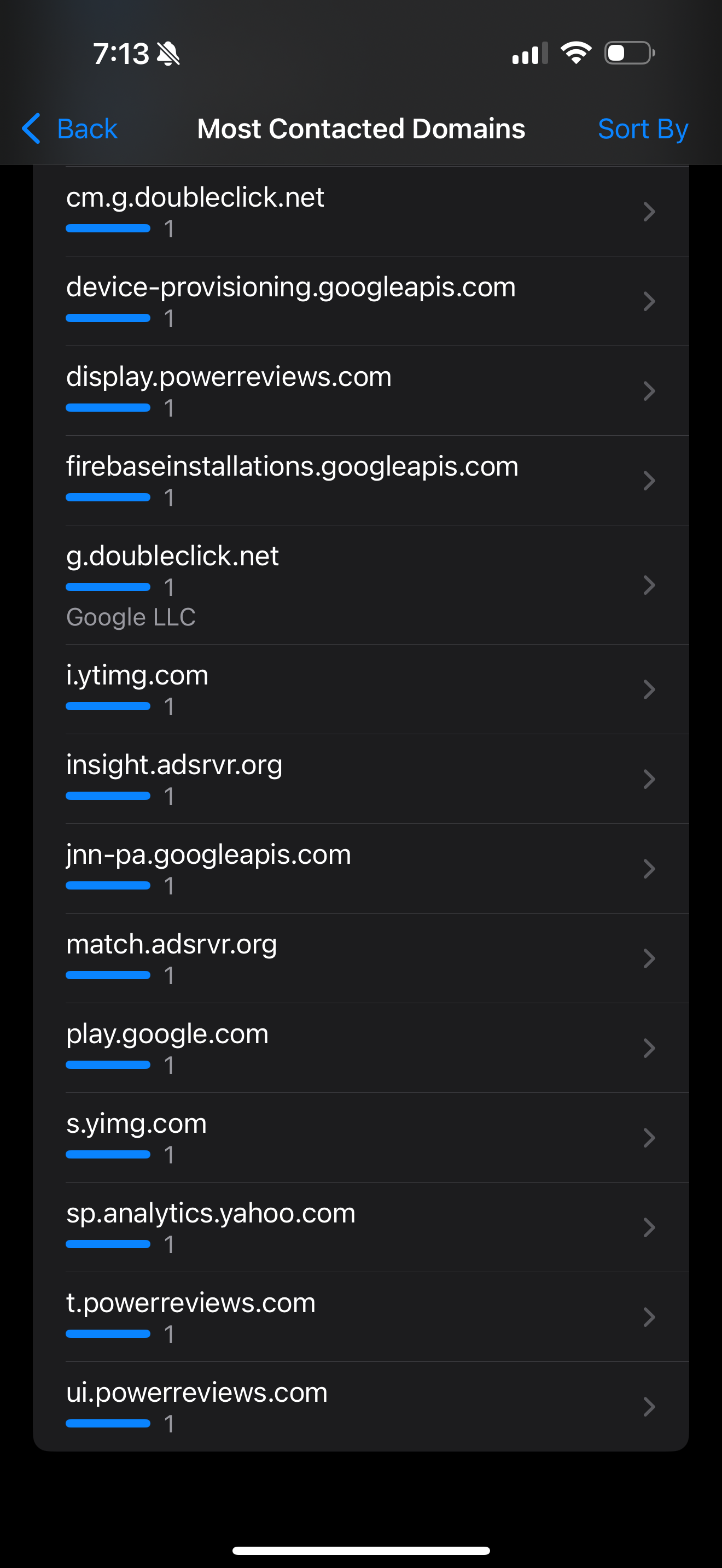
Task: Open the i.ytimg.com domain row
Action: (361, 689)
